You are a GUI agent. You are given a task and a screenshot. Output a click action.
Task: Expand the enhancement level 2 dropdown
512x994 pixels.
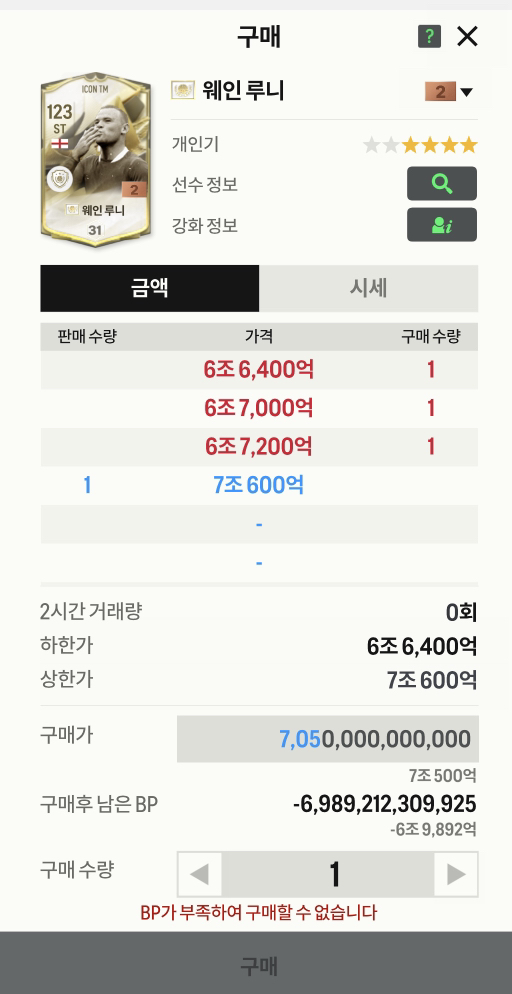click(449, 92)
